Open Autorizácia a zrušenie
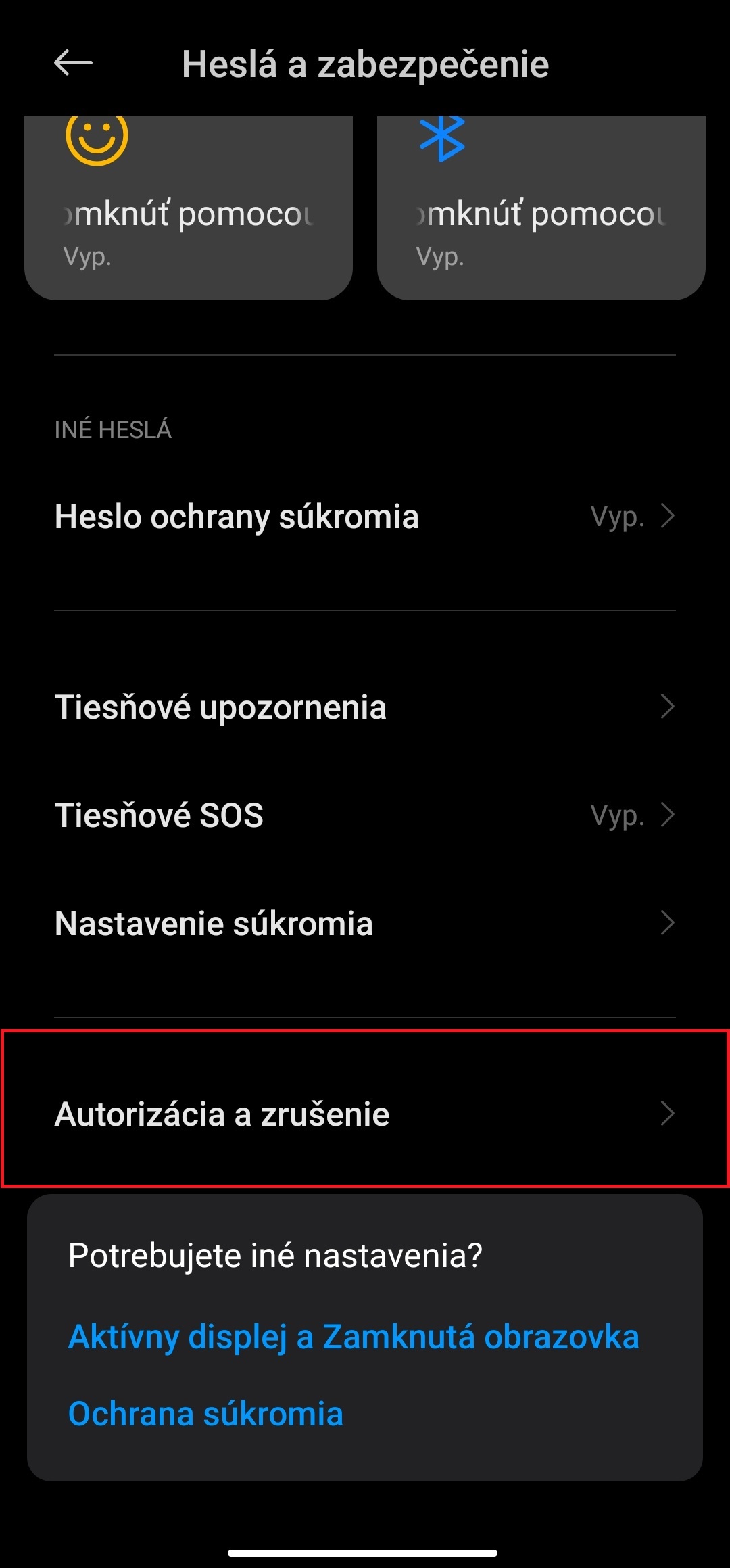The height and width of the screenshot is (1568, 730). [365, 1114]
